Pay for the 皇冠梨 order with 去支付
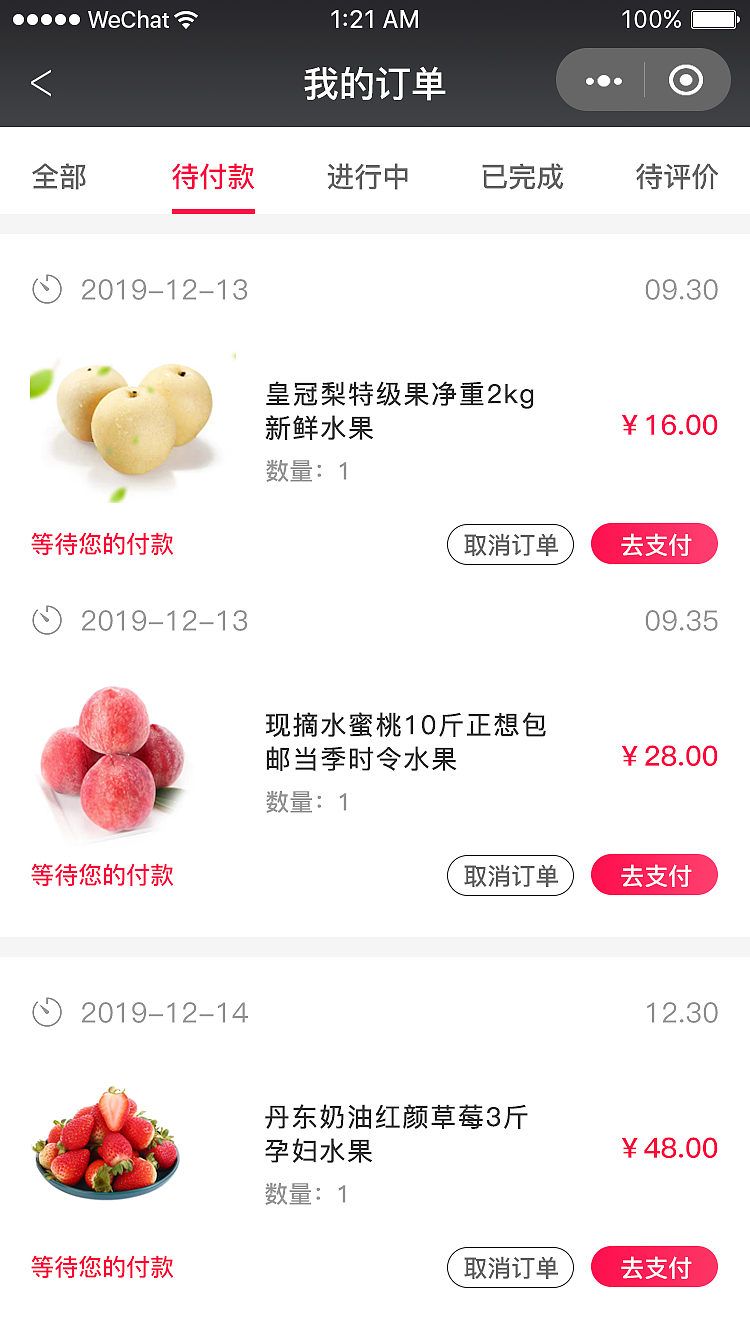Screen dimensions: 750x1334 [655, 545]
